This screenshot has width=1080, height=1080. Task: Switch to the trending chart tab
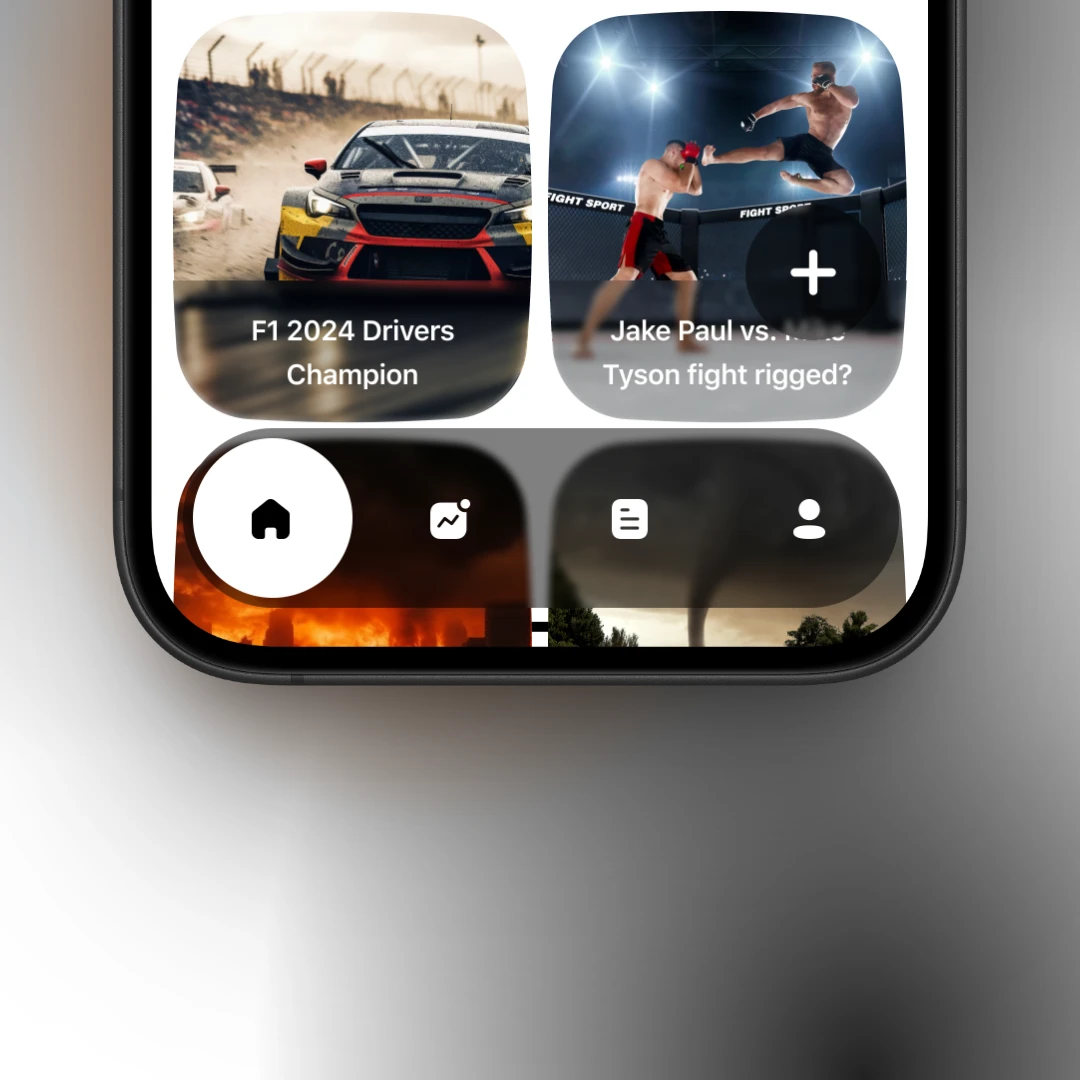pyautogui.click(x=449, y=519)
